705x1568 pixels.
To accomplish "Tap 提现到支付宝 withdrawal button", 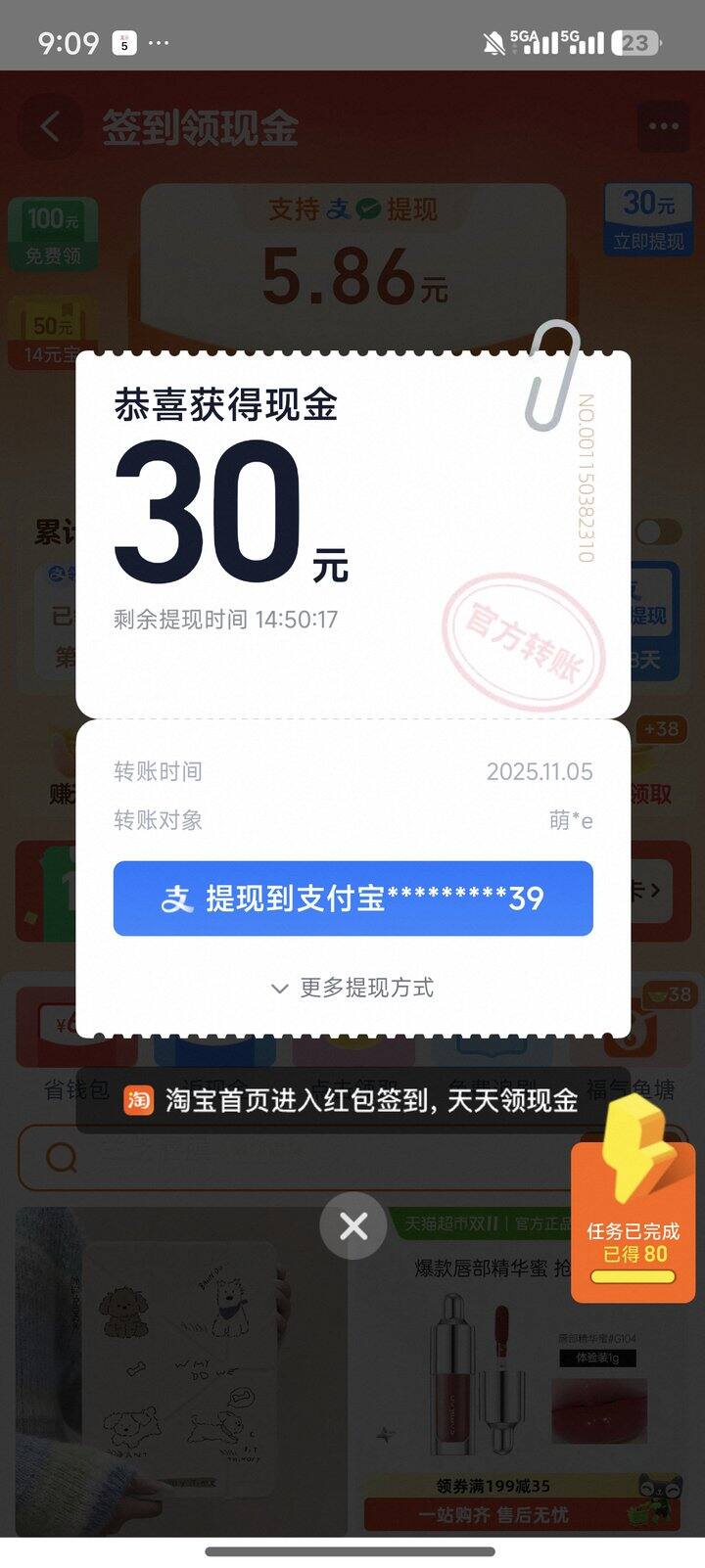I will (x=352, y=899).
